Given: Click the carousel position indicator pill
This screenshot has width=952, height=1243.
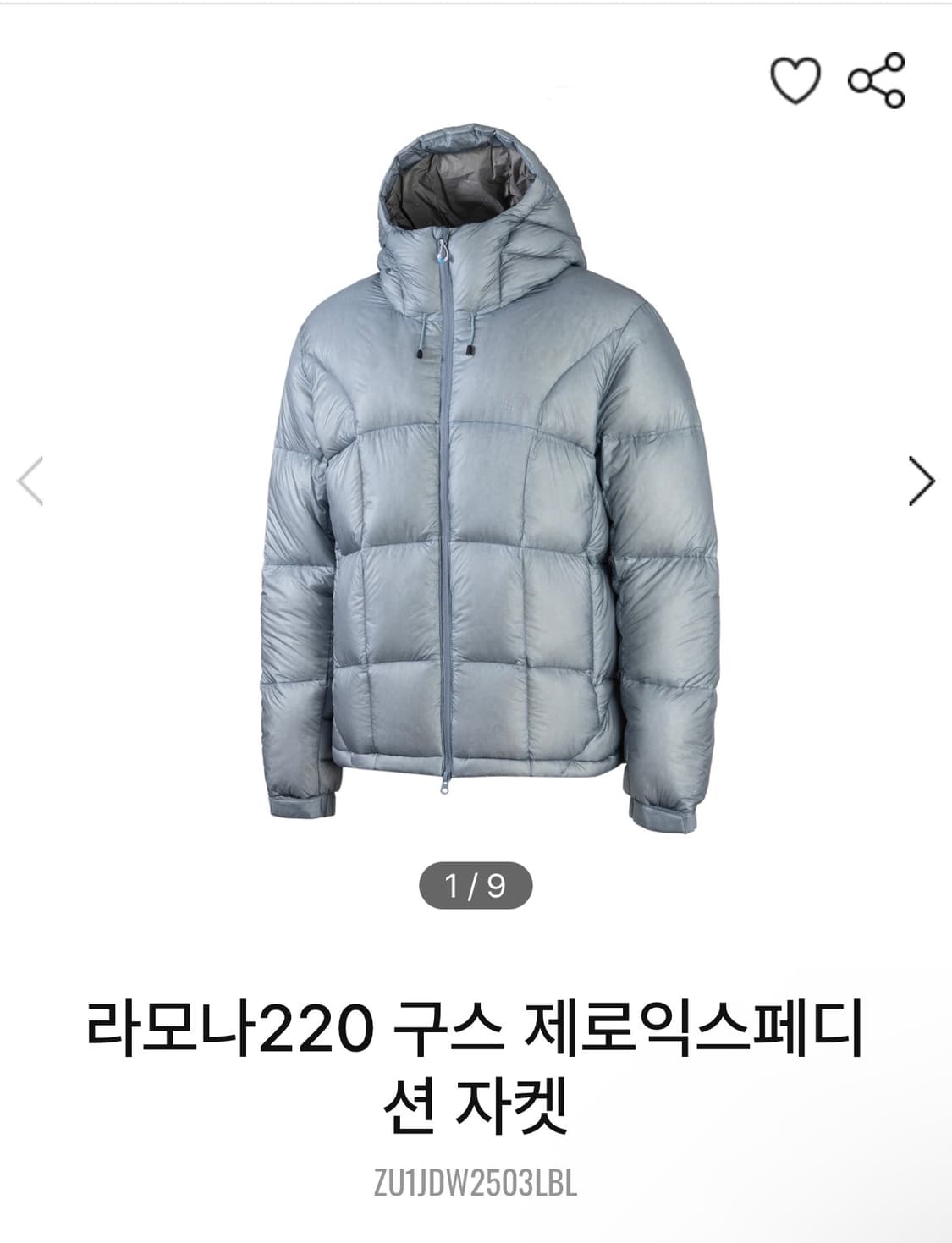Looking at the screenshot, I should [x=476, y=885].
